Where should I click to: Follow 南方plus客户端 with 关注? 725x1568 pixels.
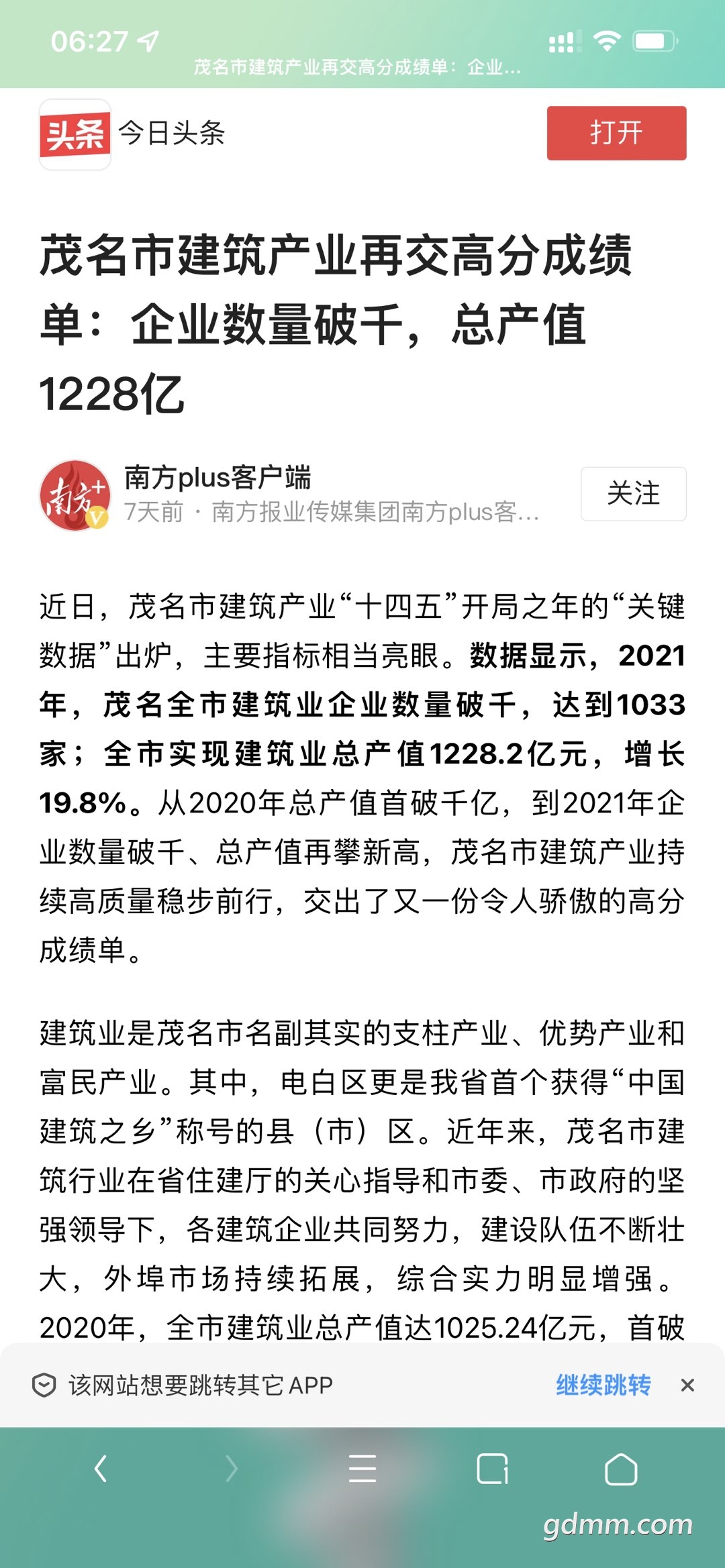pos(633,494)
